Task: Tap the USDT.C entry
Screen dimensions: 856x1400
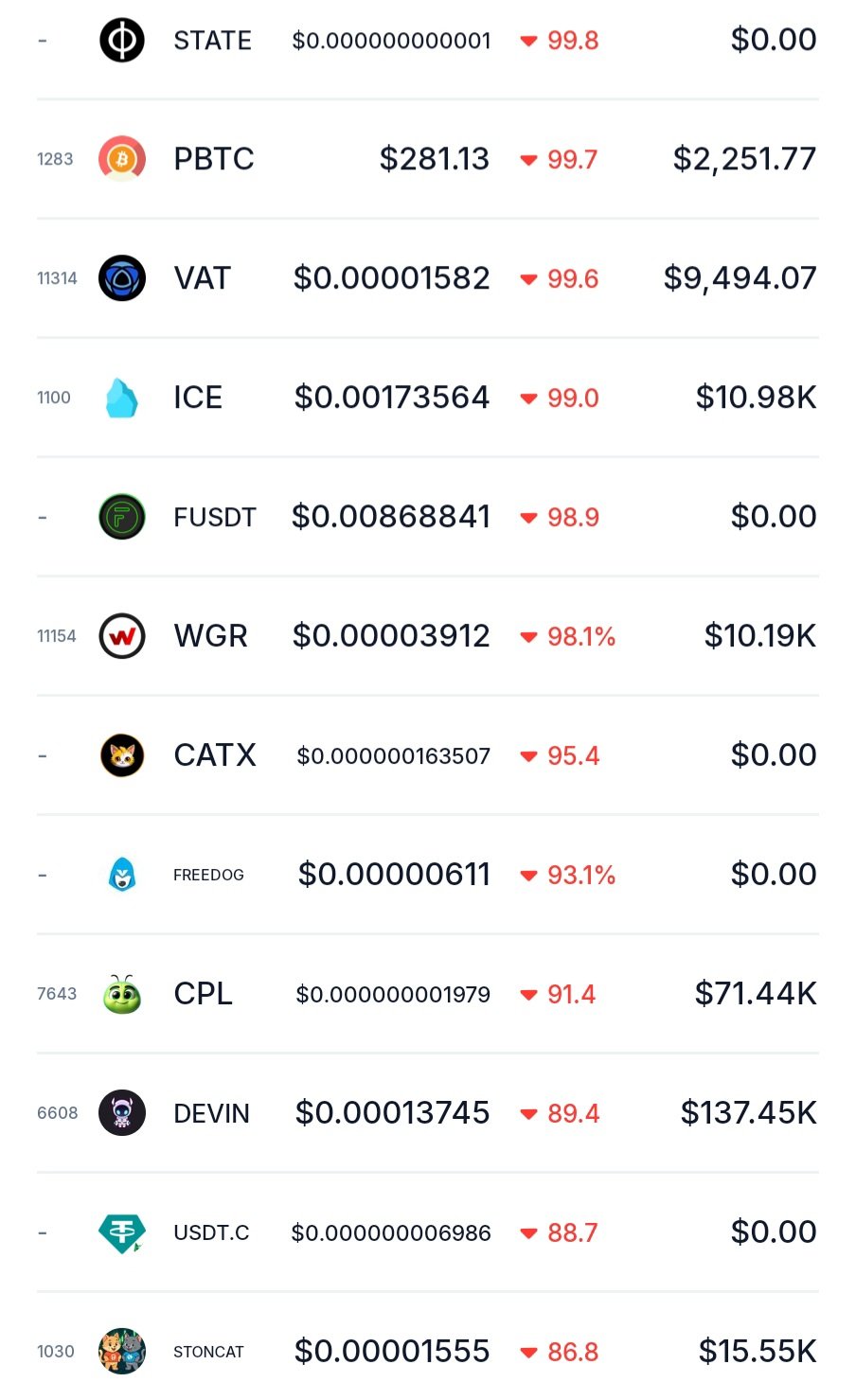Action: click(x=211, y=1232)
